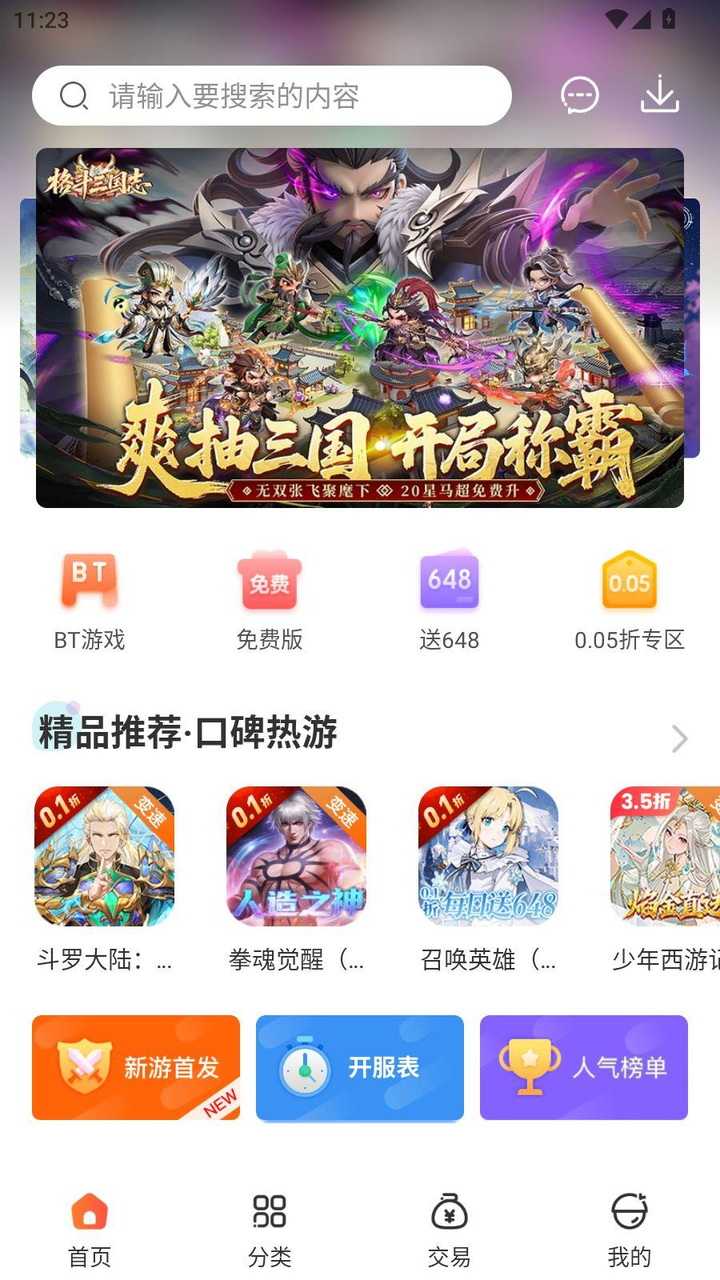Open the 人气榜单 popularity ranking button

tap(583, 1067)
